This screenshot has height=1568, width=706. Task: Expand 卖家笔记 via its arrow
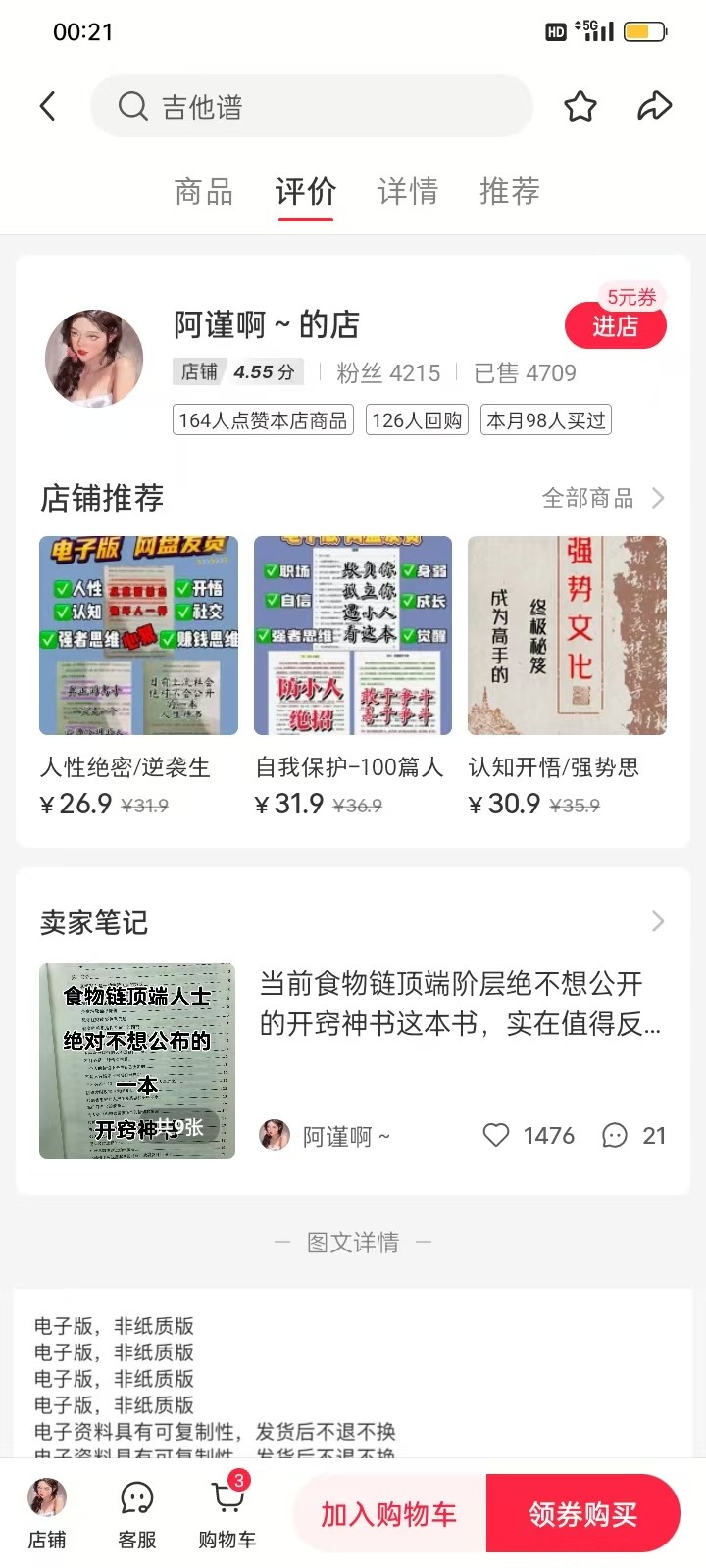point(658,921)
